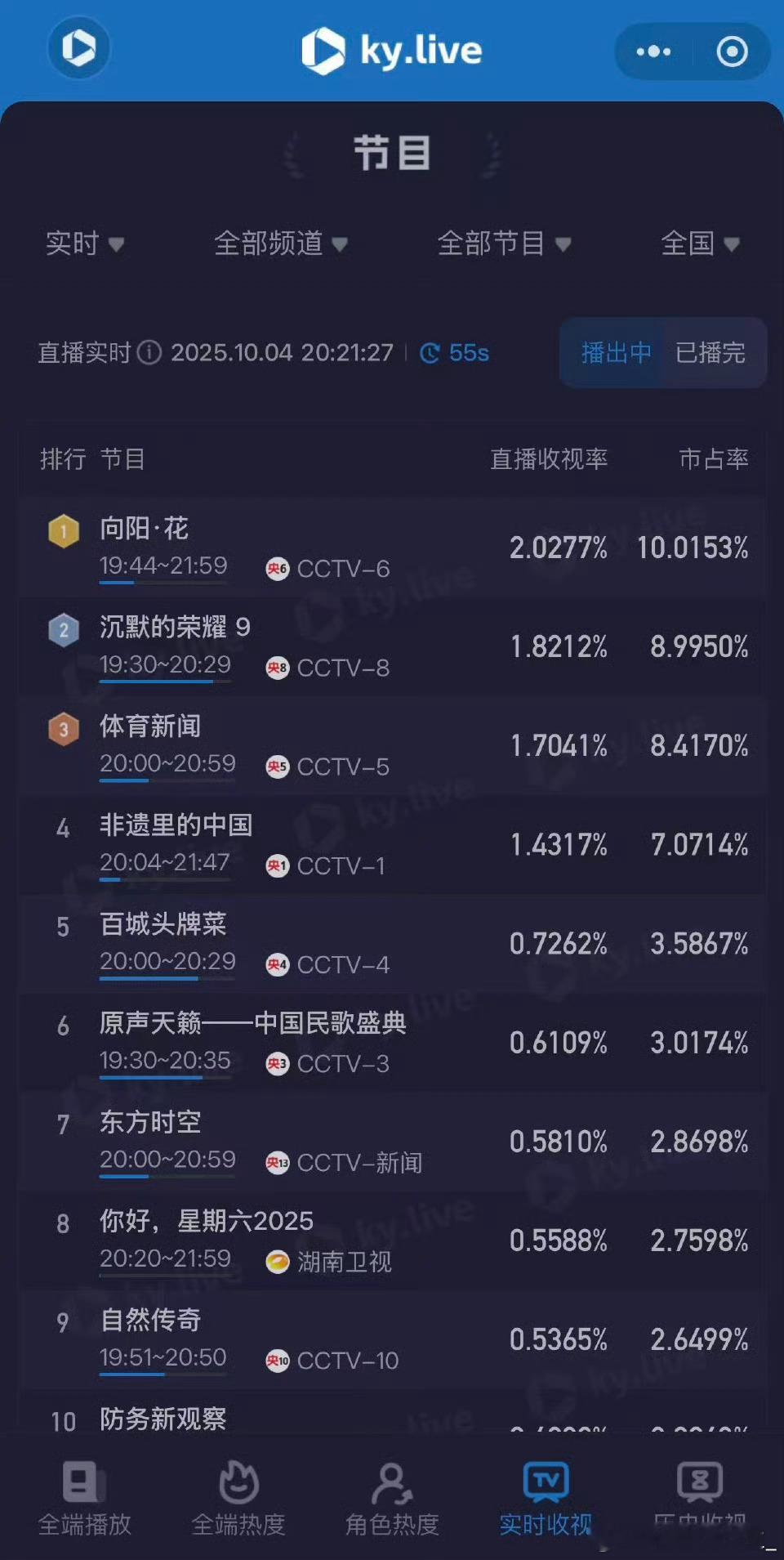This screenshot has width=784, height=1560.
Task: Expand the 实时 time dropdown
Action: (84, 243)
